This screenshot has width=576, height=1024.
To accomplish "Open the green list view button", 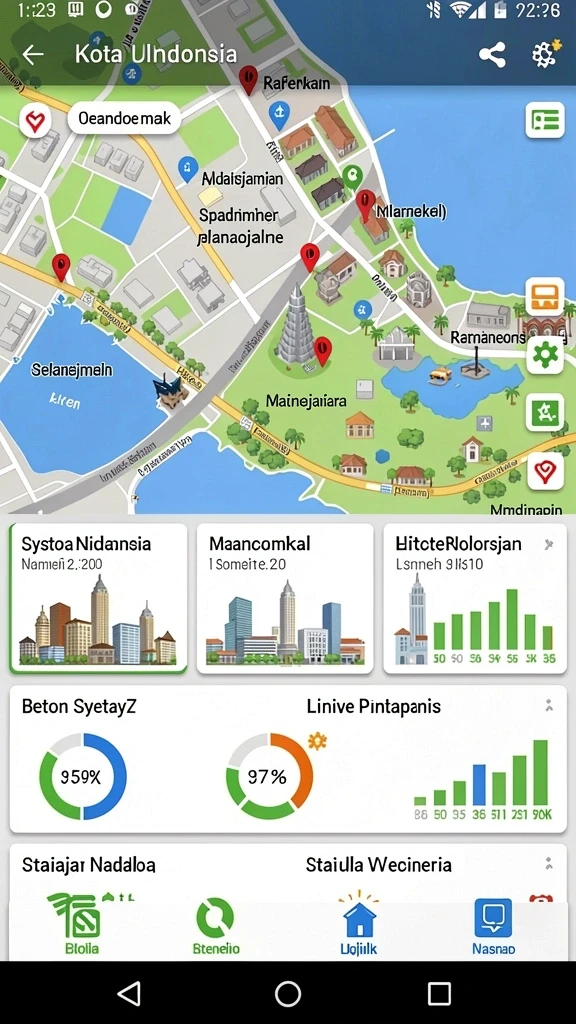I will pos(545,120).
